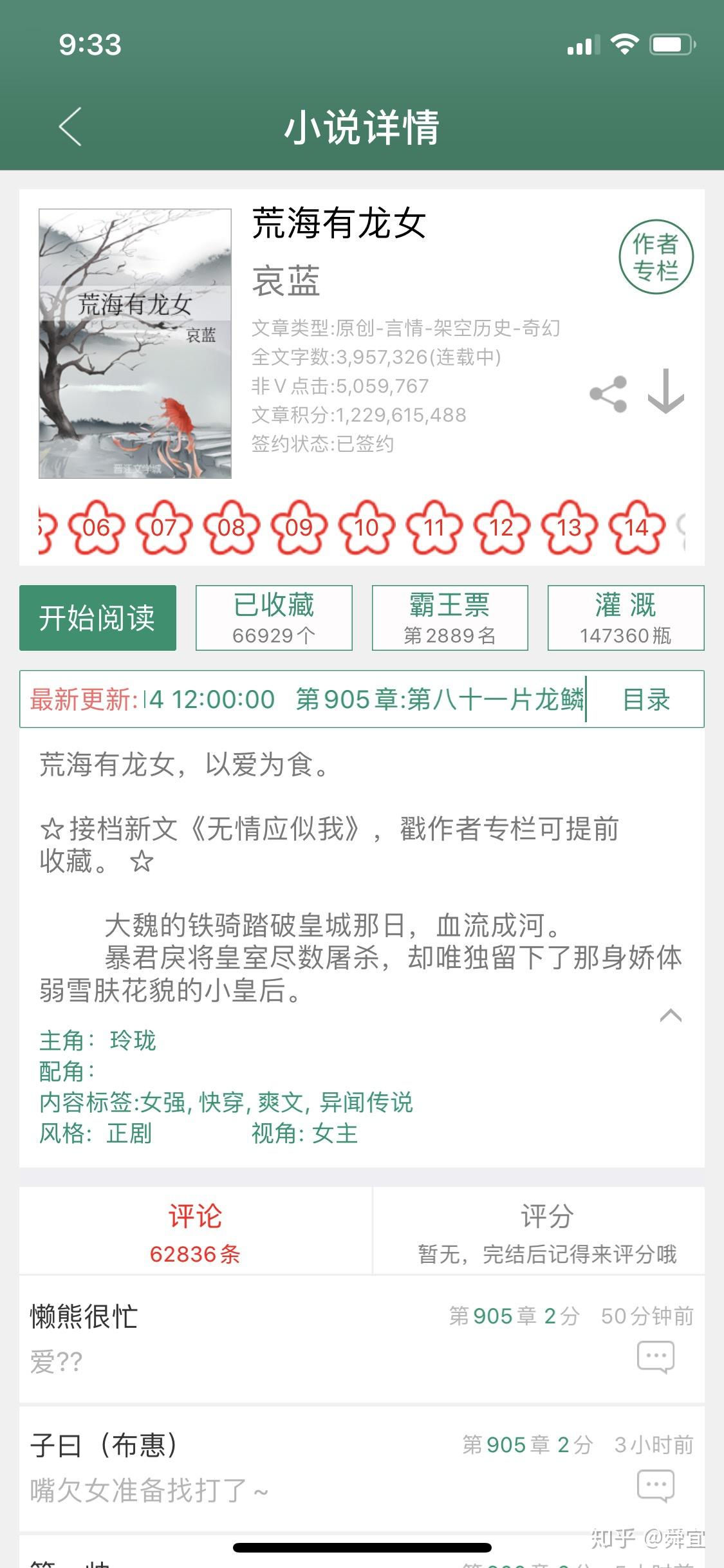The image size is (724, 1568).
Task: Collapse the novel synopsis
Action: coord(671,1016)
